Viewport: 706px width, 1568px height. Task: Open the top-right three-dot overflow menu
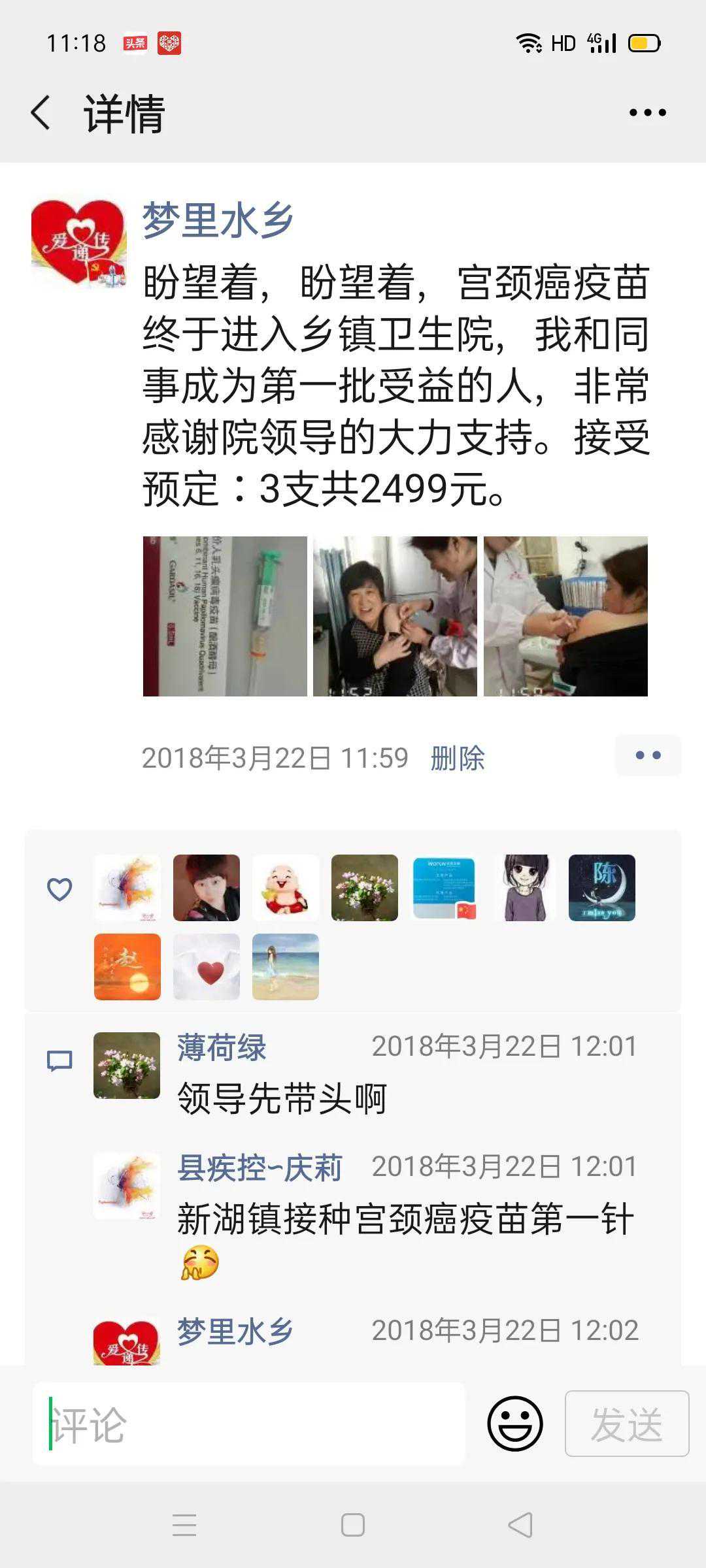click(647, 112)
